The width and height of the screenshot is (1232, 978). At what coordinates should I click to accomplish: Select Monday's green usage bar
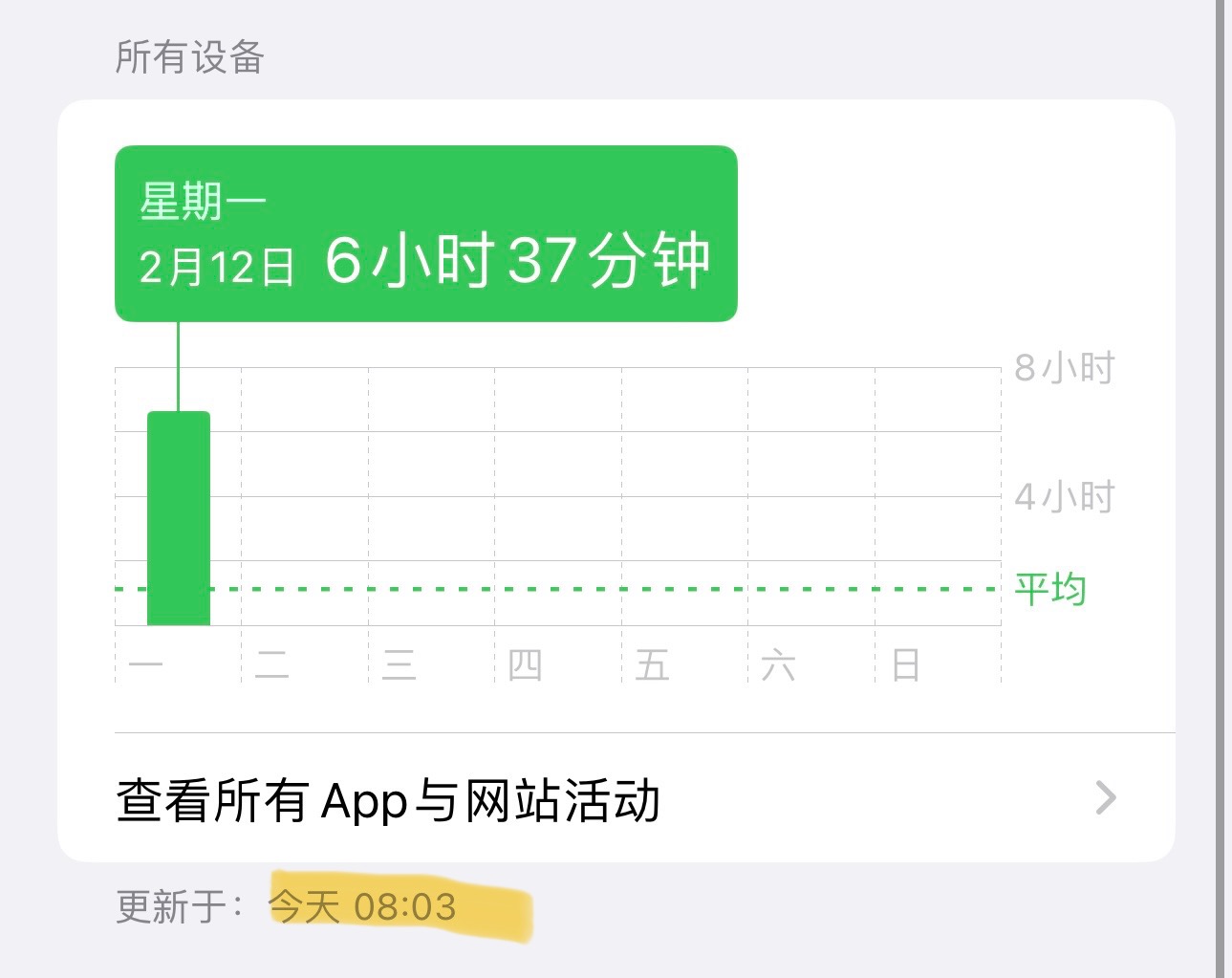click(179, 518)
